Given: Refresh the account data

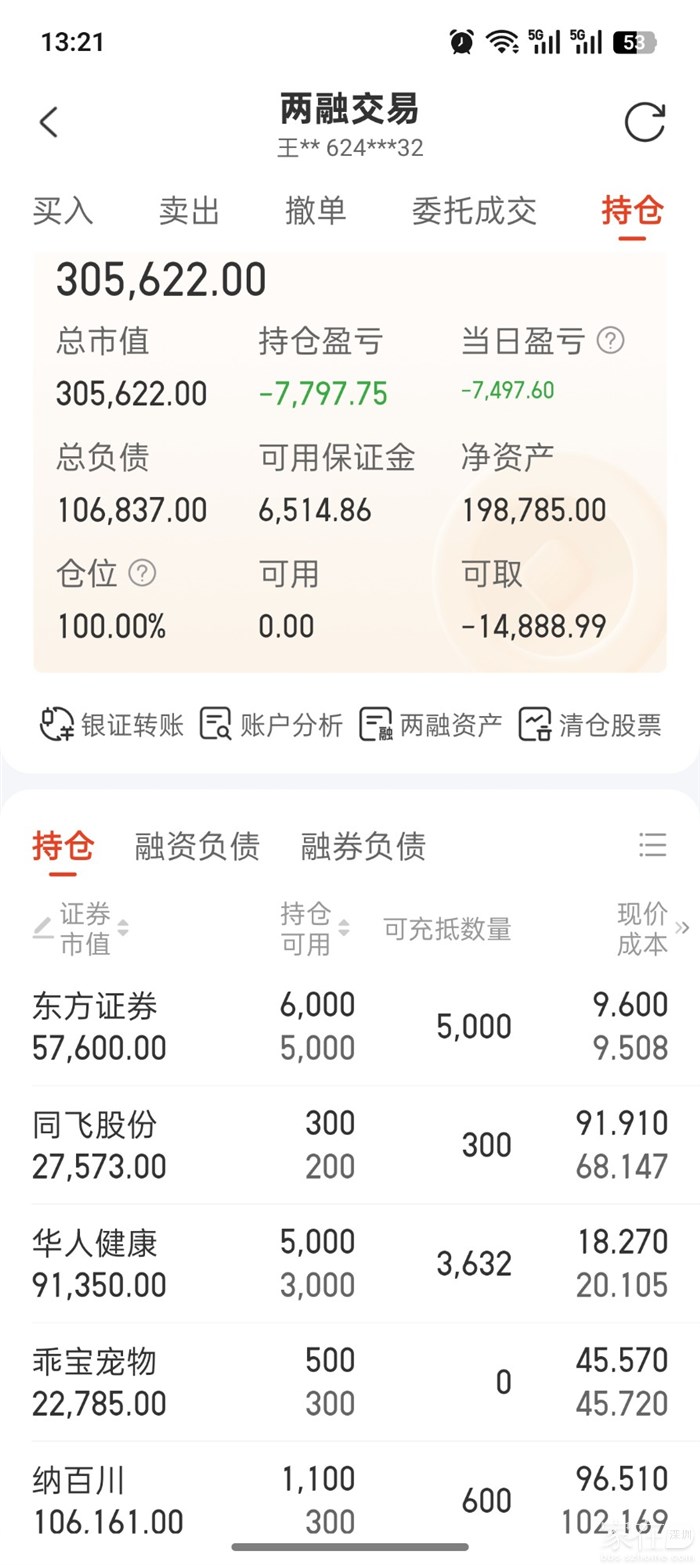Looking at the screenshot, I should coord(644,122).
